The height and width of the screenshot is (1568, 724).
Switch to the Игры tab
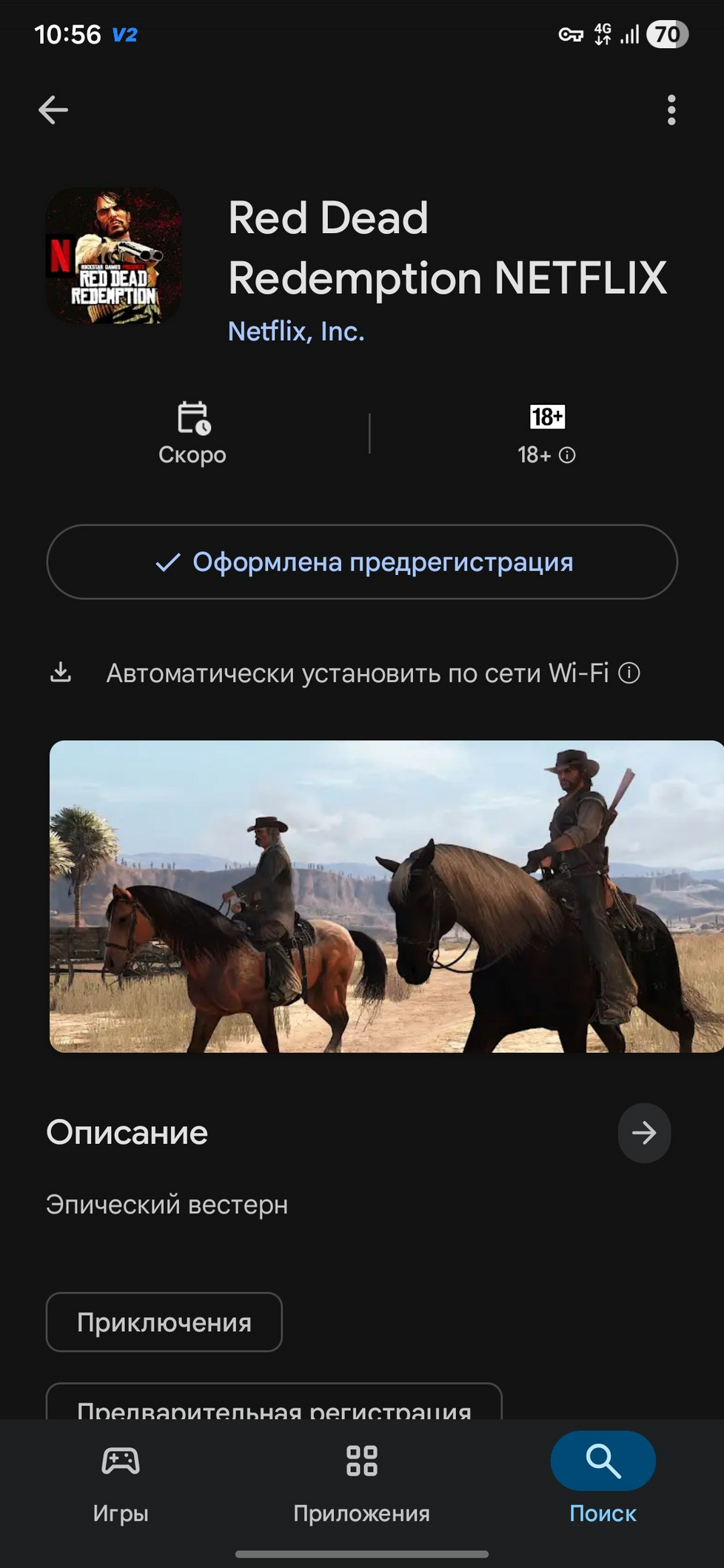tap(121, 1476)
